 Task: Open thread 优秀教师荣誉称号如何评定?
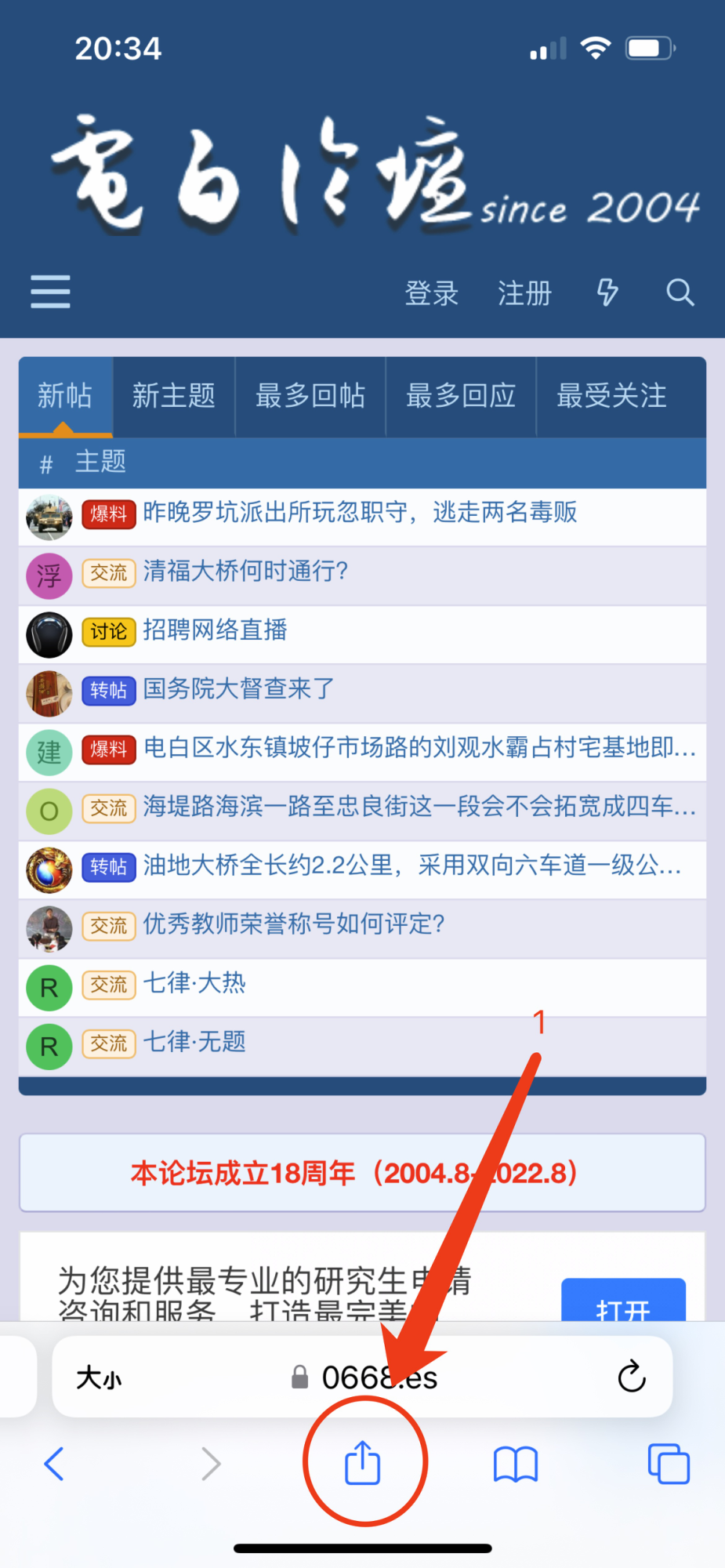294,924
